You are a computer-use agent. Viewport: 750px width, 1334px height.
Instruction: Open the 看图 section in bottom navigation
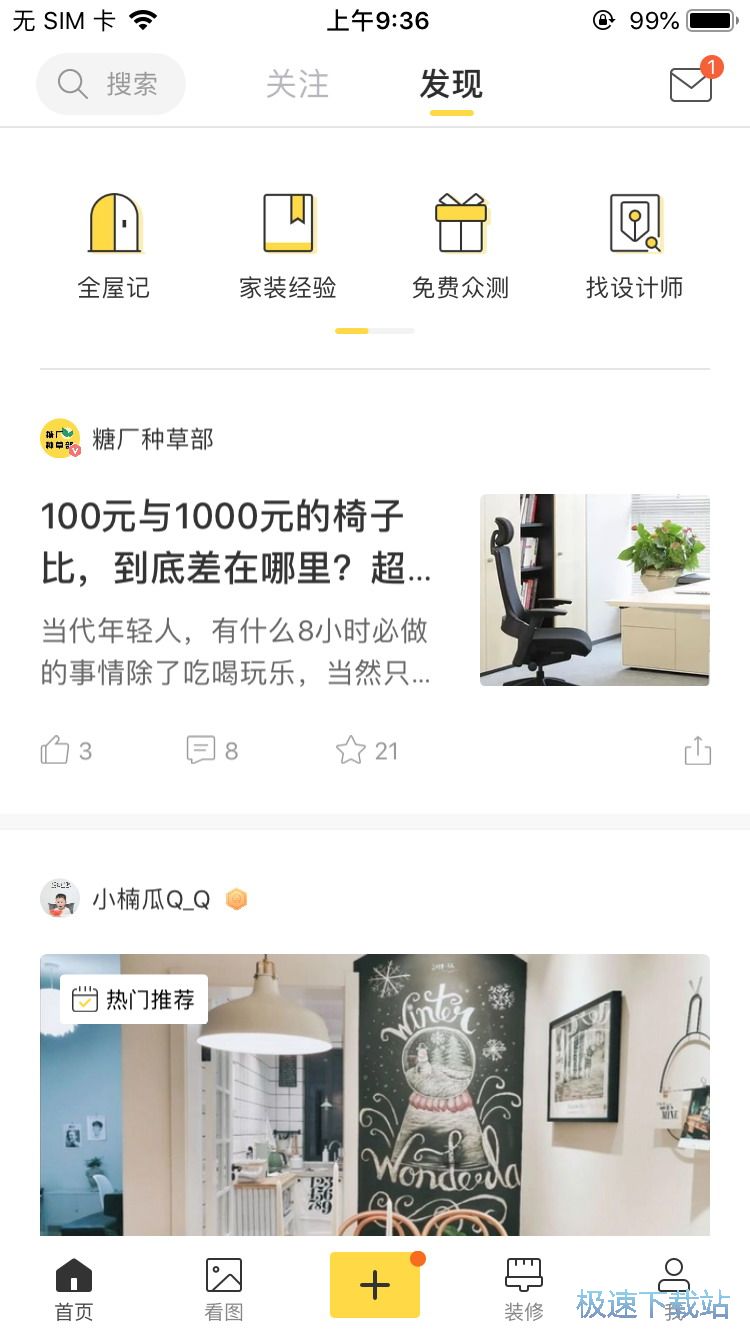[223, 1285]
